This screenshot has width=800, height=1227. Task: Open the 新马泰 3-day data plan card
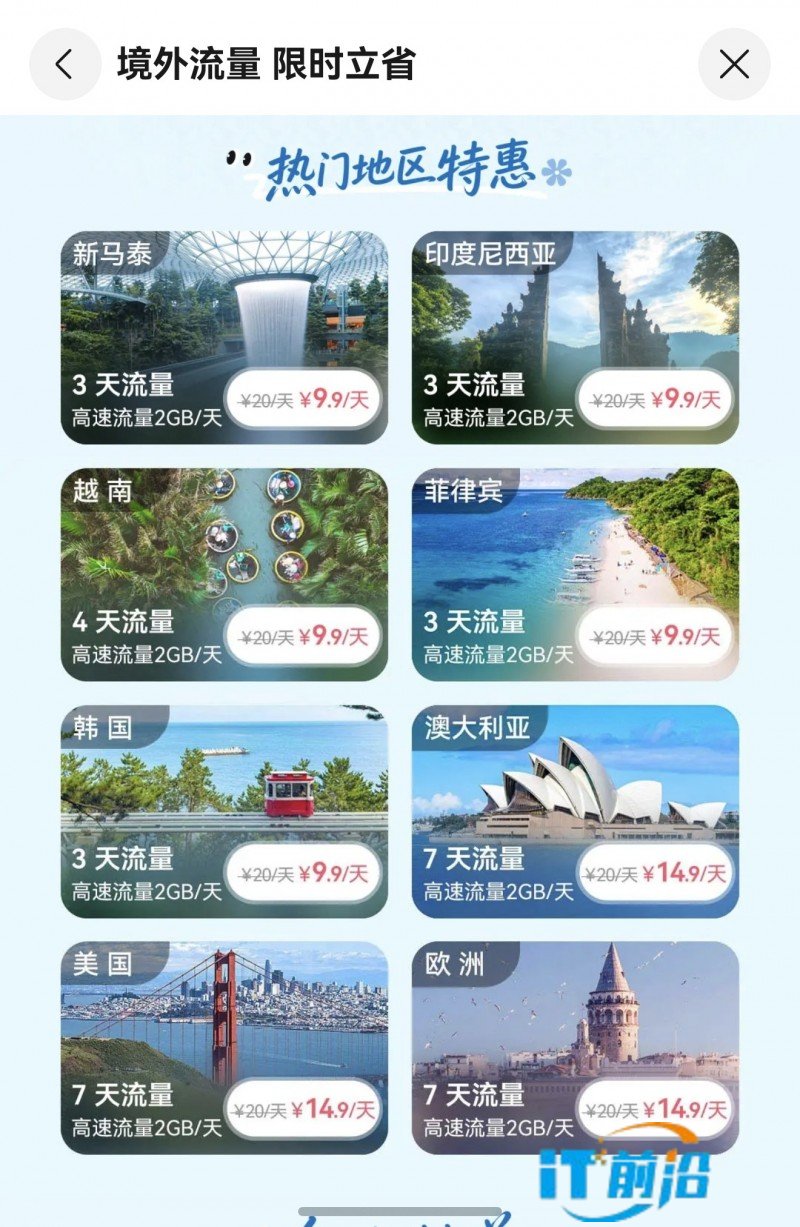pos(224,338)
